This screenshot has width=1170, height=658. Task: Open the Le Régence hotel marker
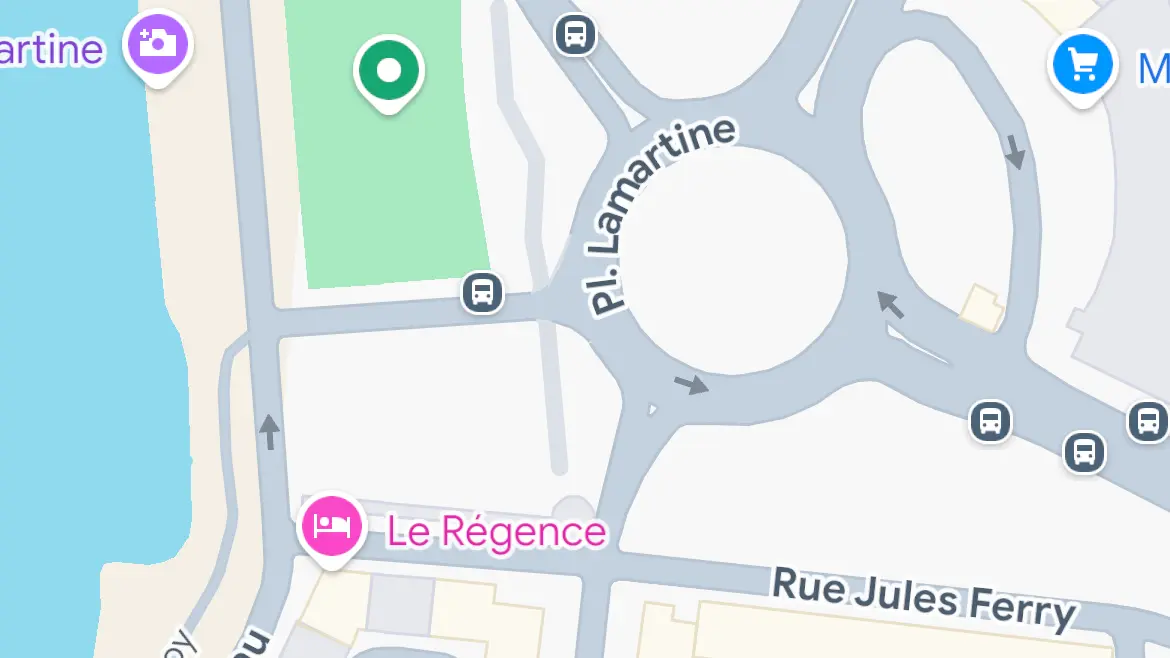pyautogui.click(x=331, y=526)
